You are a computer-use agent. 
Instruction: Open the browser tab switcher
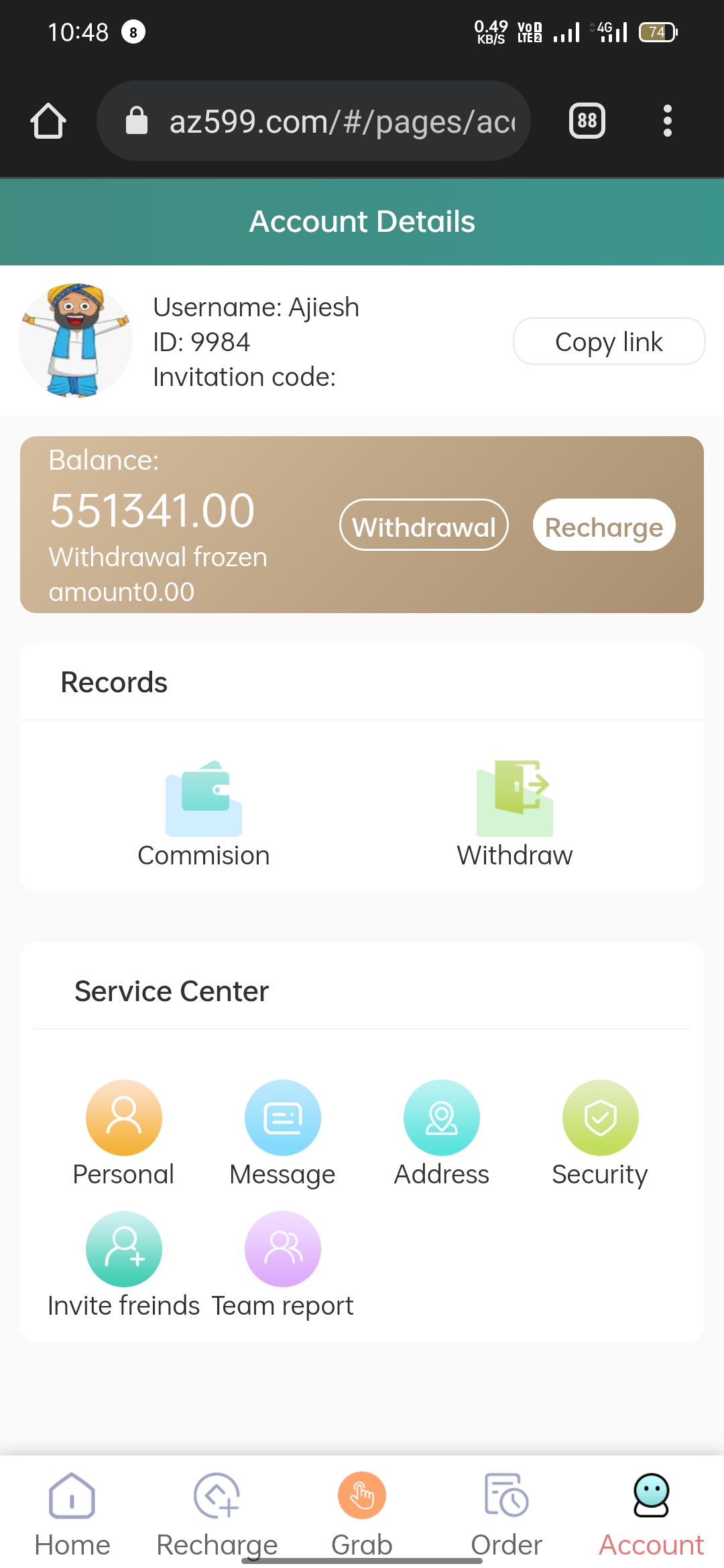pos(587,121)
